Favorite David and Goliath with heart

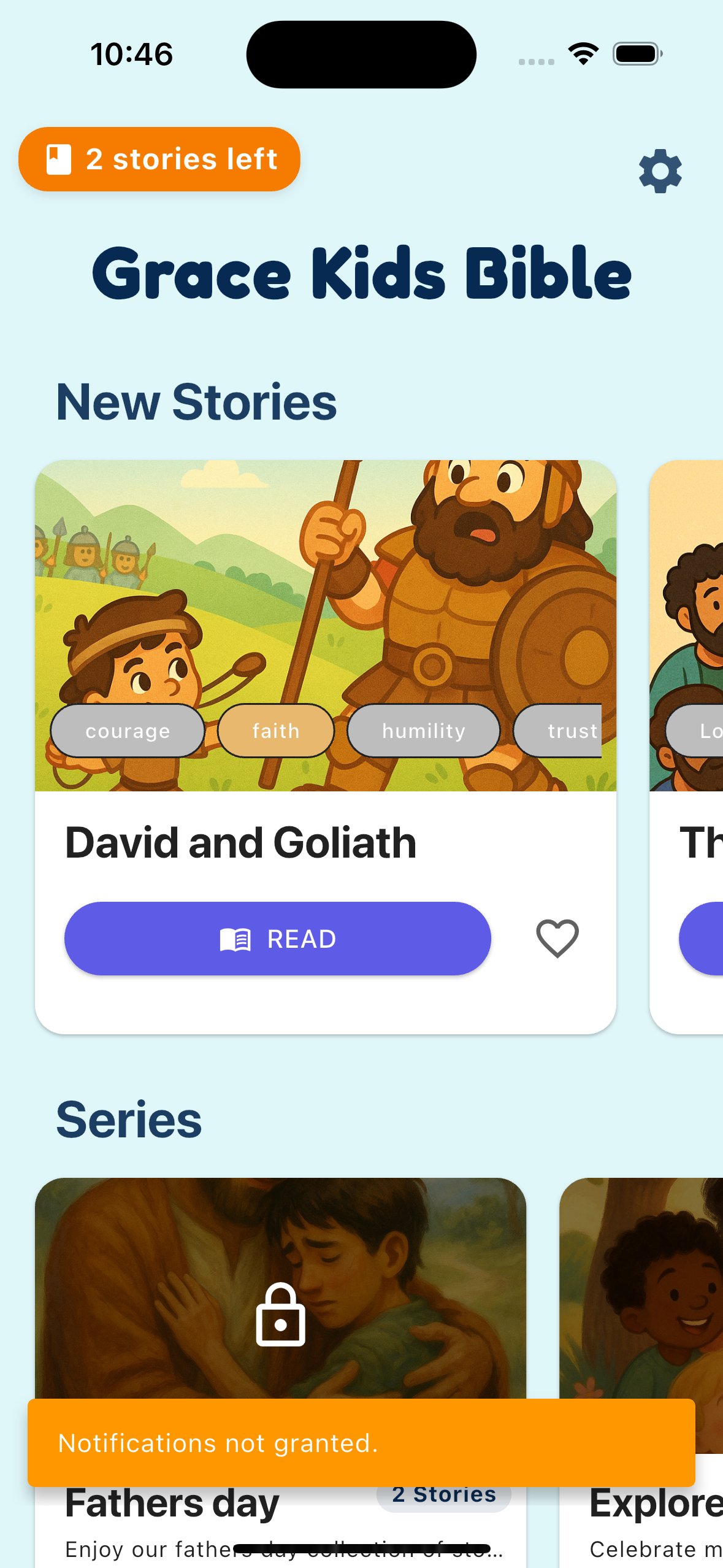coord(557,939)
